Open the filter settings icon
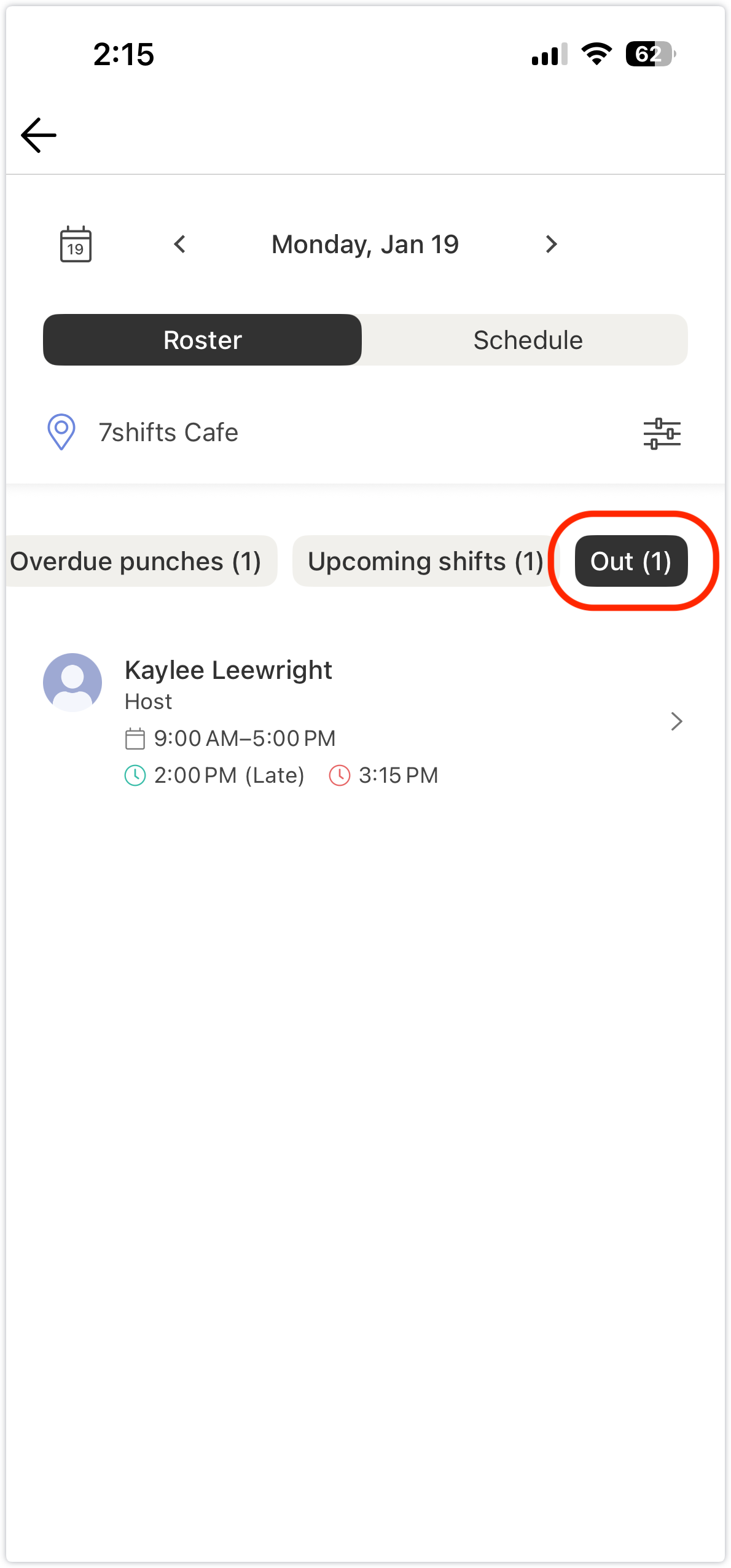Image resolution: width=731 pixels, height=1568 pixels. 662,433
